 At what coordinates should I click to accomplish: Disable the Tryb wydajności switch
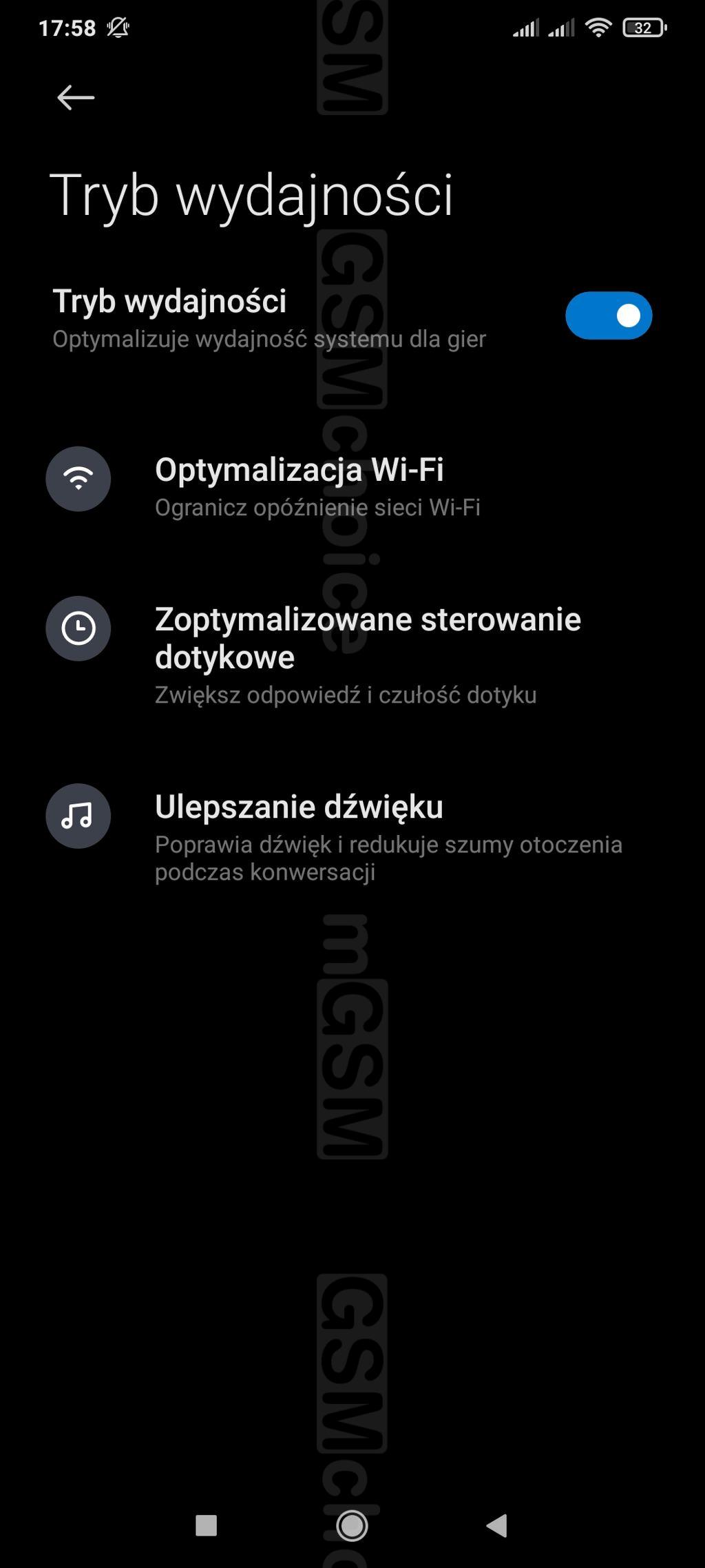[608, 316]
